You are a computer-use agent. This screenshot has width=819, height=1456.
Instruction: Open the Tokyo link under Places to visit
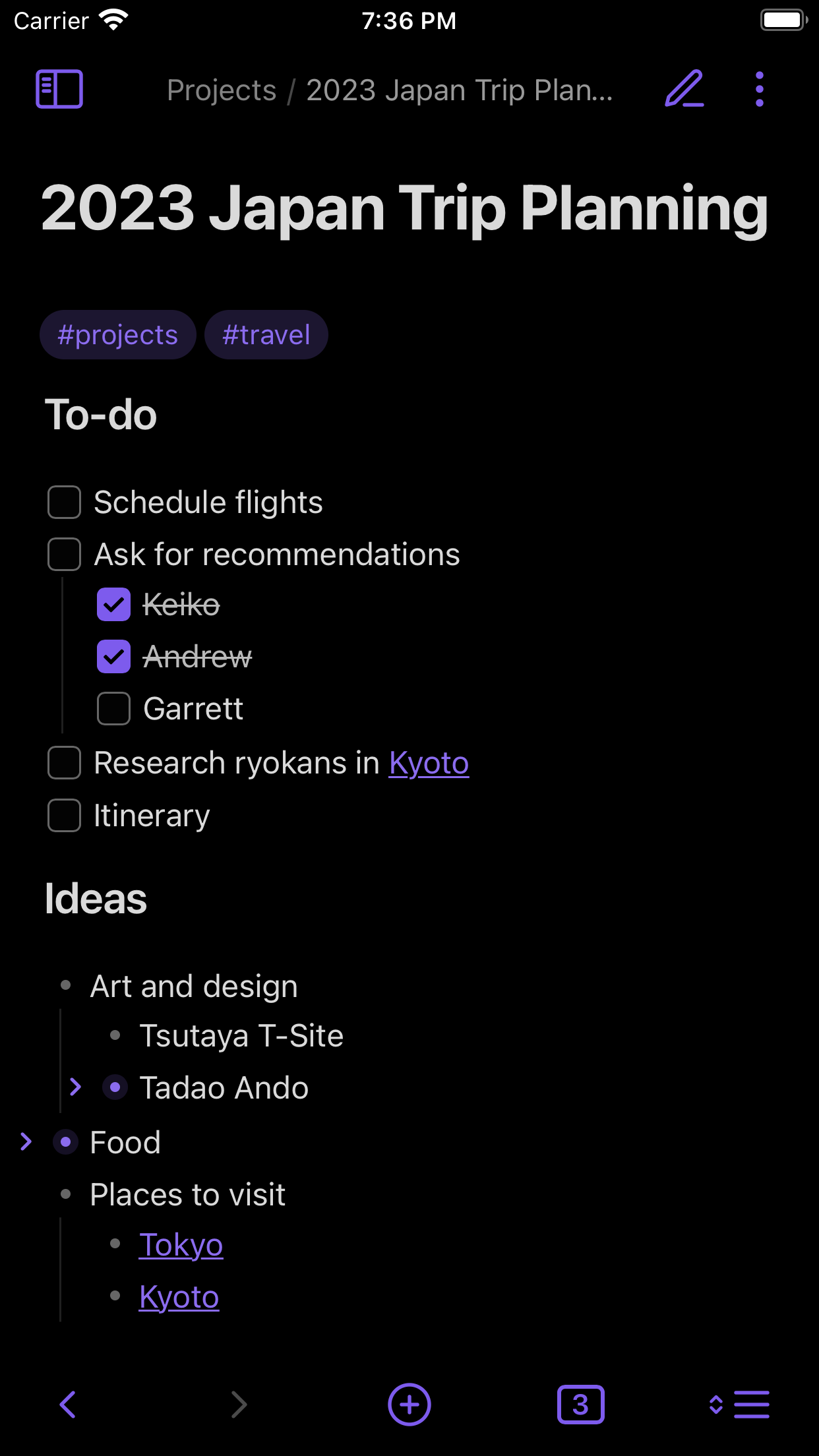point(181,1244)
